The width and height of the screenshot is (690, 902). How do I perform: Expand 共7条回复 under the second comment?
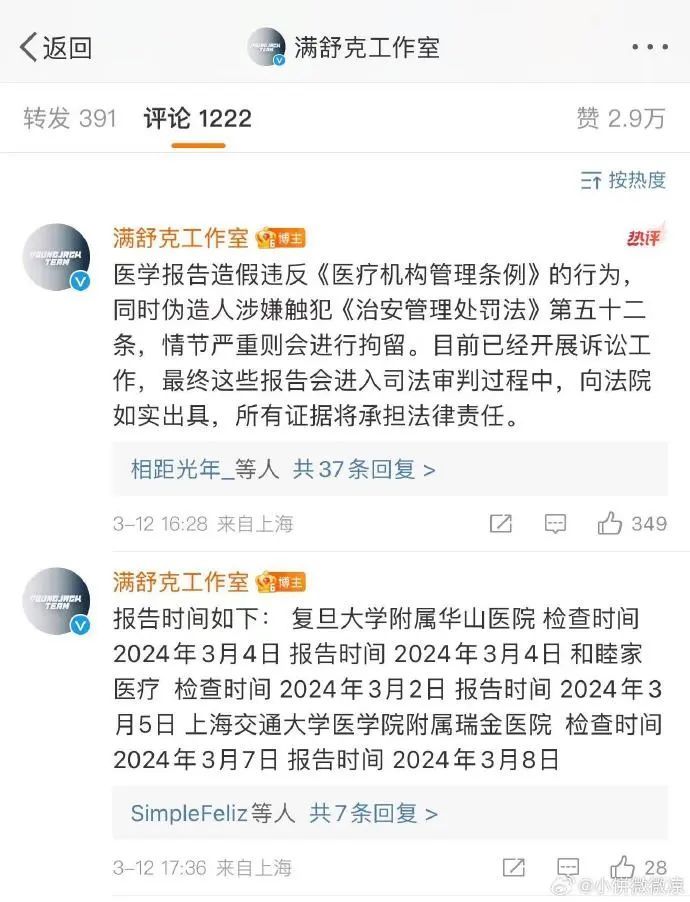click(373, 813)
